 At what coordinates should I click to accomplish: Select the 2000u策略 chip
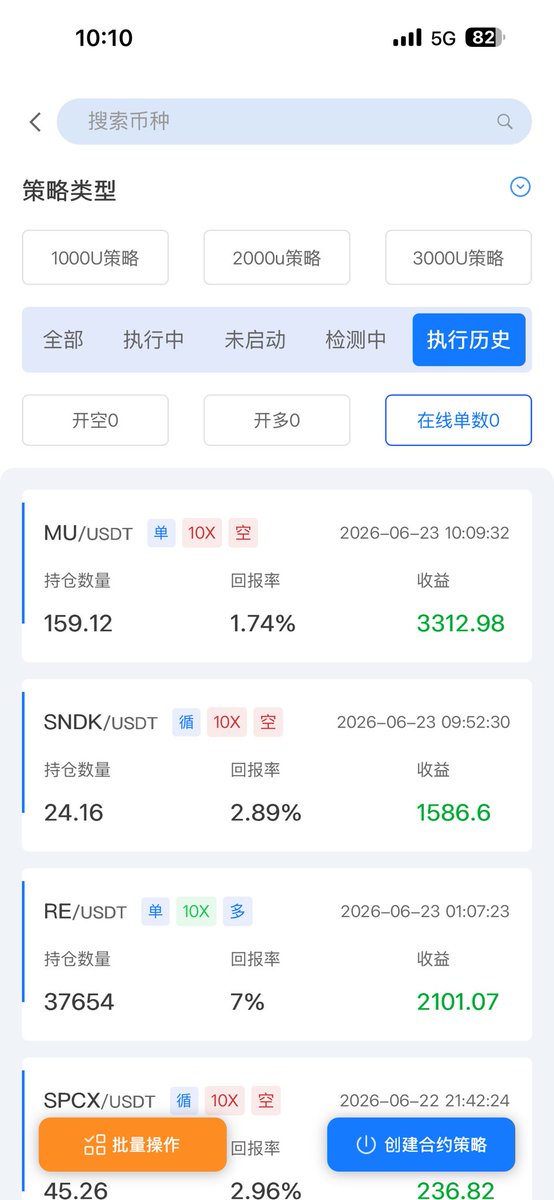277,258
